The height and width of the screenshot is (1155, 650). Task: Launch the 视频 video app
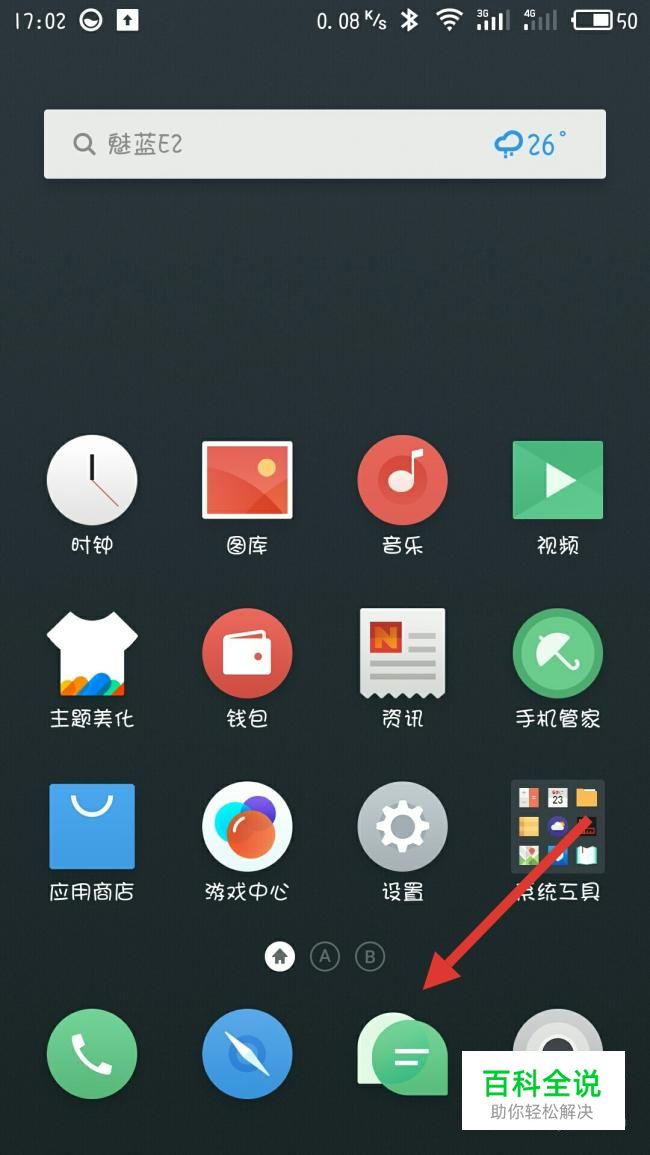[x=557, y=480]
